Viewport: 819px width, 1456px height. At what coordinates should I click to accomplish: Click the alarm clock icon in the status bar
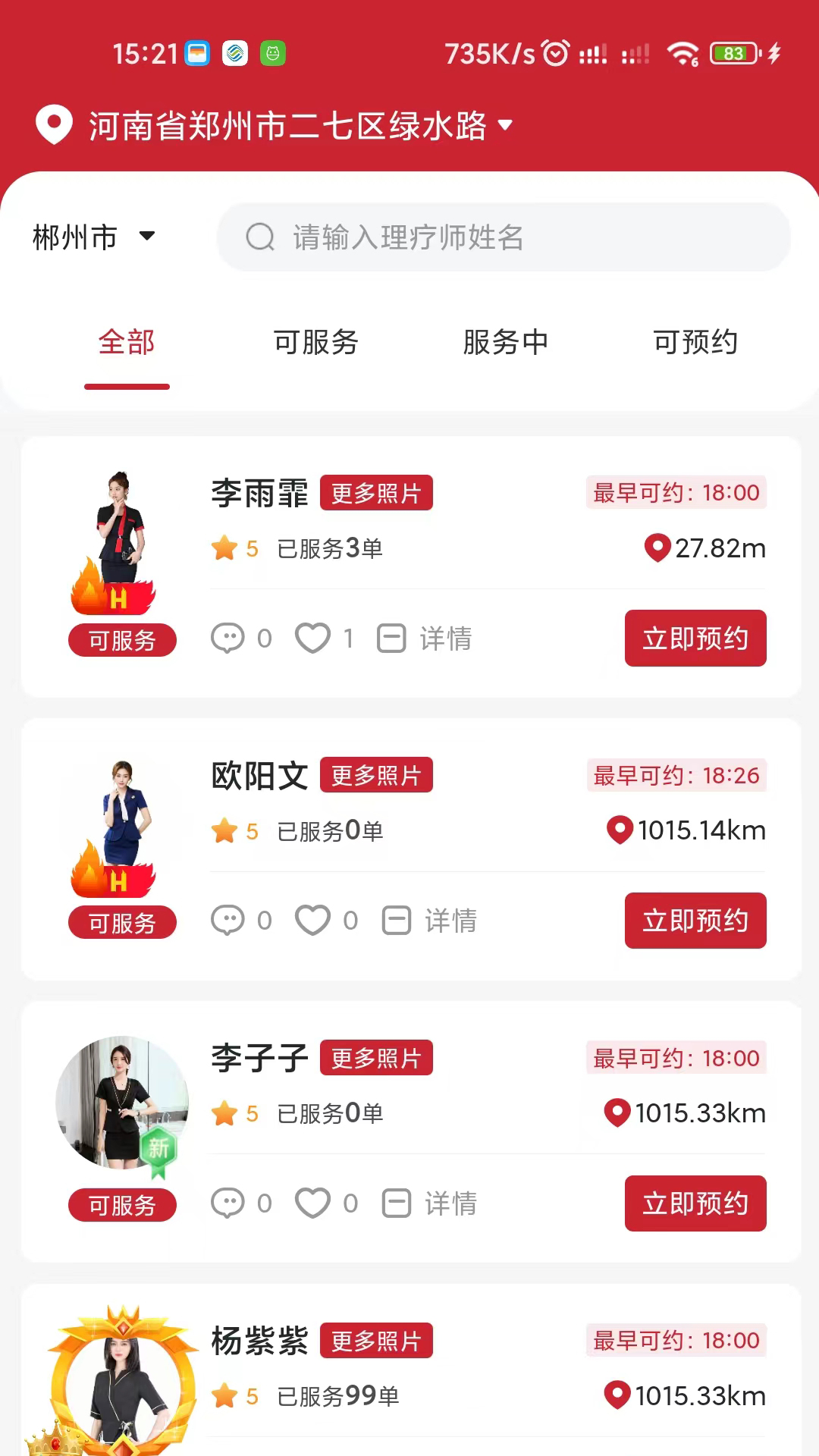pos(554,52)
